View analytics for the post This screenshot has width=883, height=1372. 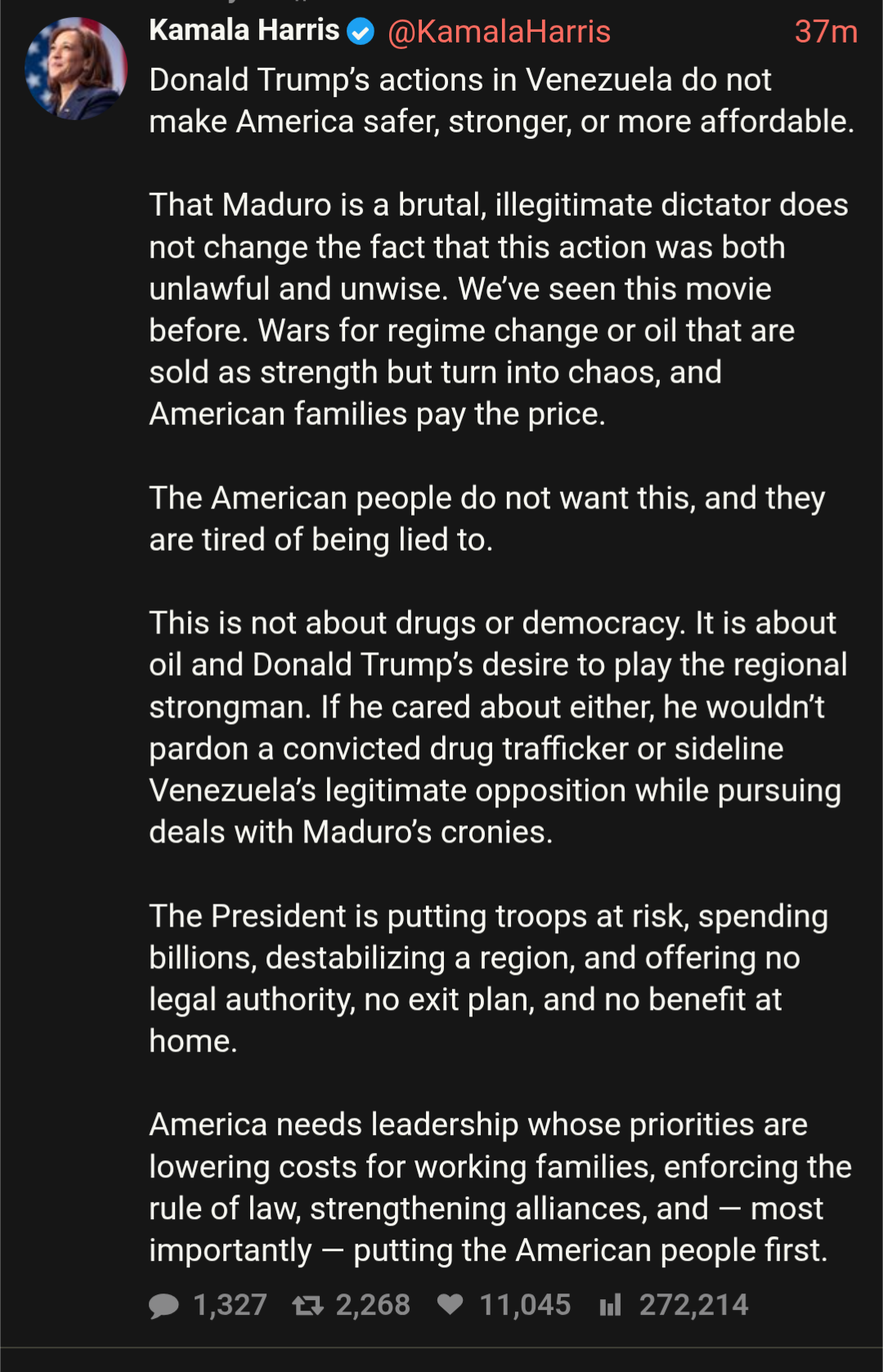610,1305
